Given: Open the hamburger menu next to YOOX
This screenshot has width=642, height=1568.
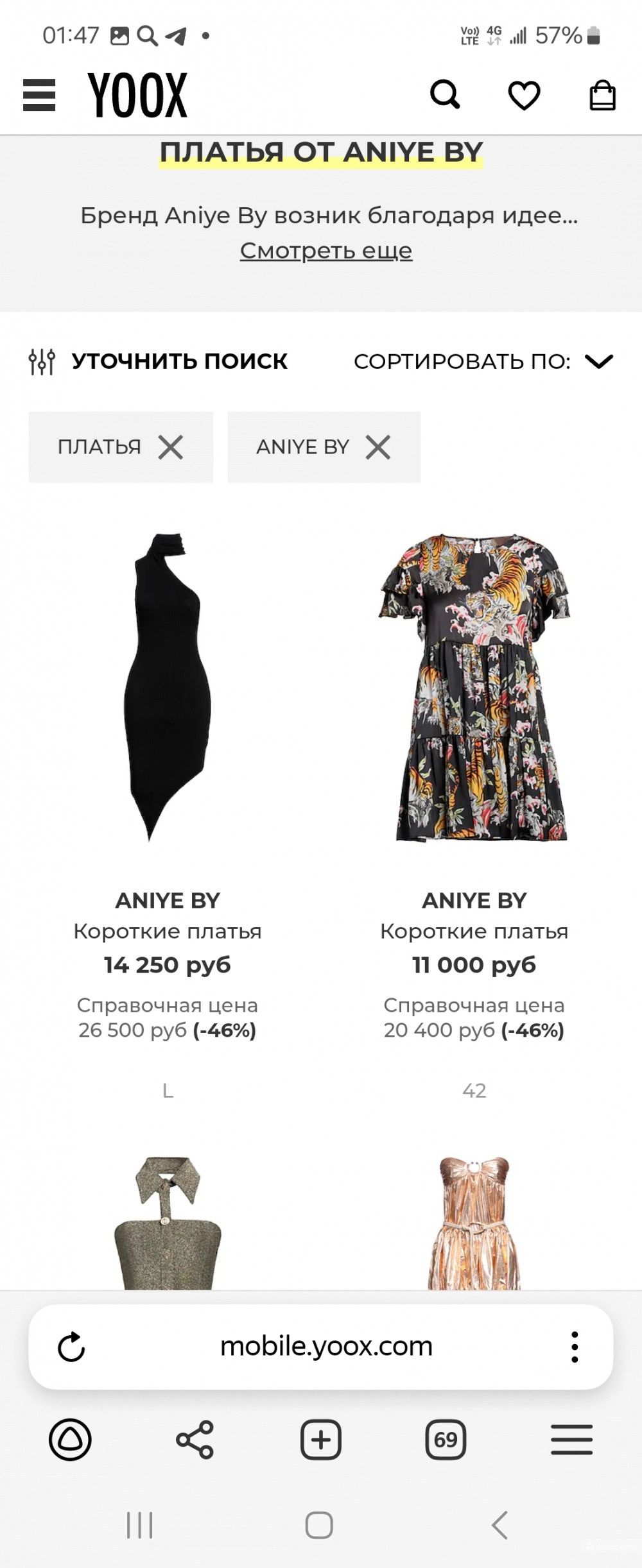Looking at the screenshot, I should click(x=39, y=96).
